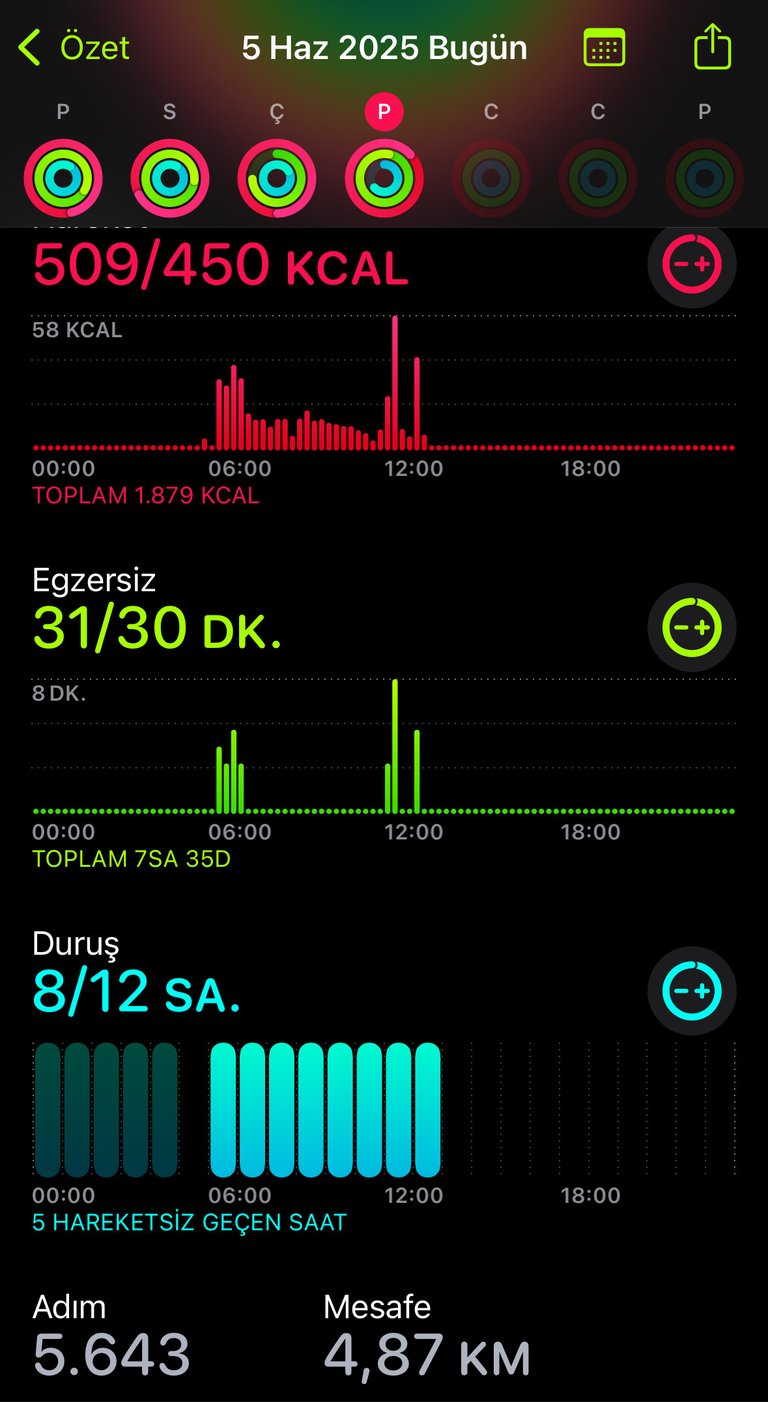
Task: Select Wednesday's activity rings labeled Ç
Action: (x=277, y=179)
